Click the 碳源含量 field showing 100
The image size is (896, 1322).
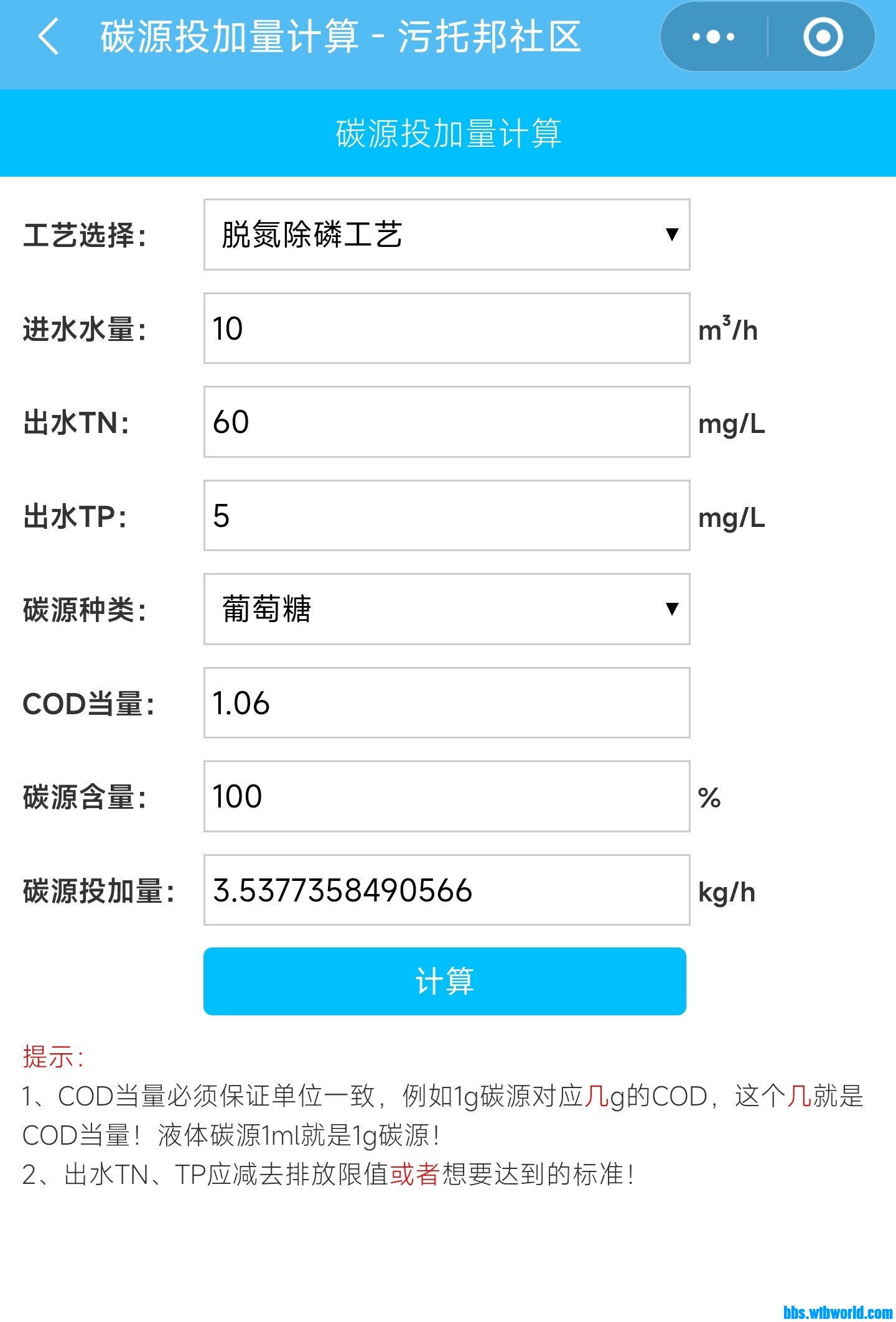point(446,796)
